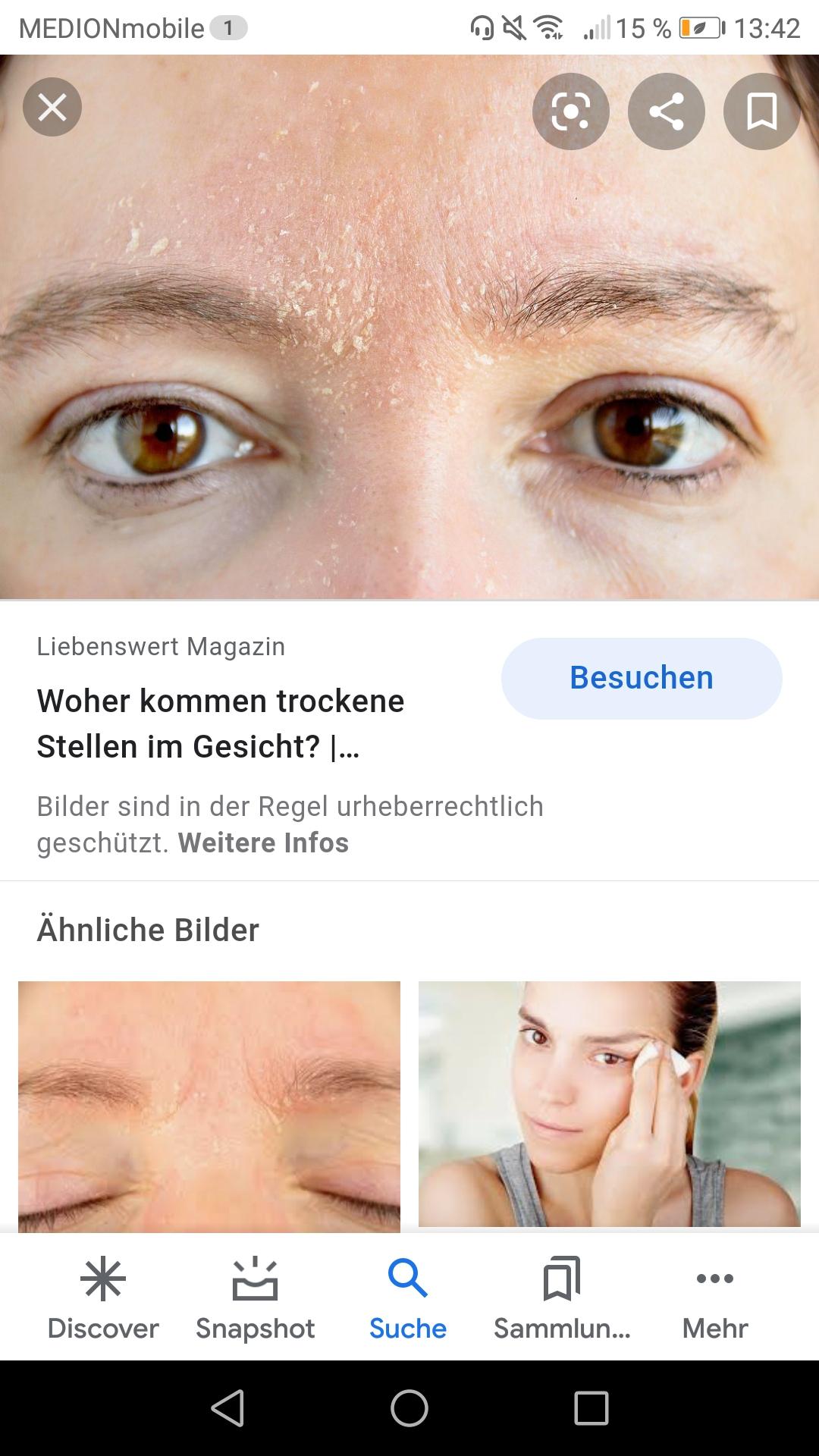Return to the home screen
The width and height of the screenshot is (819, 1456).
tap(409, 1408)
